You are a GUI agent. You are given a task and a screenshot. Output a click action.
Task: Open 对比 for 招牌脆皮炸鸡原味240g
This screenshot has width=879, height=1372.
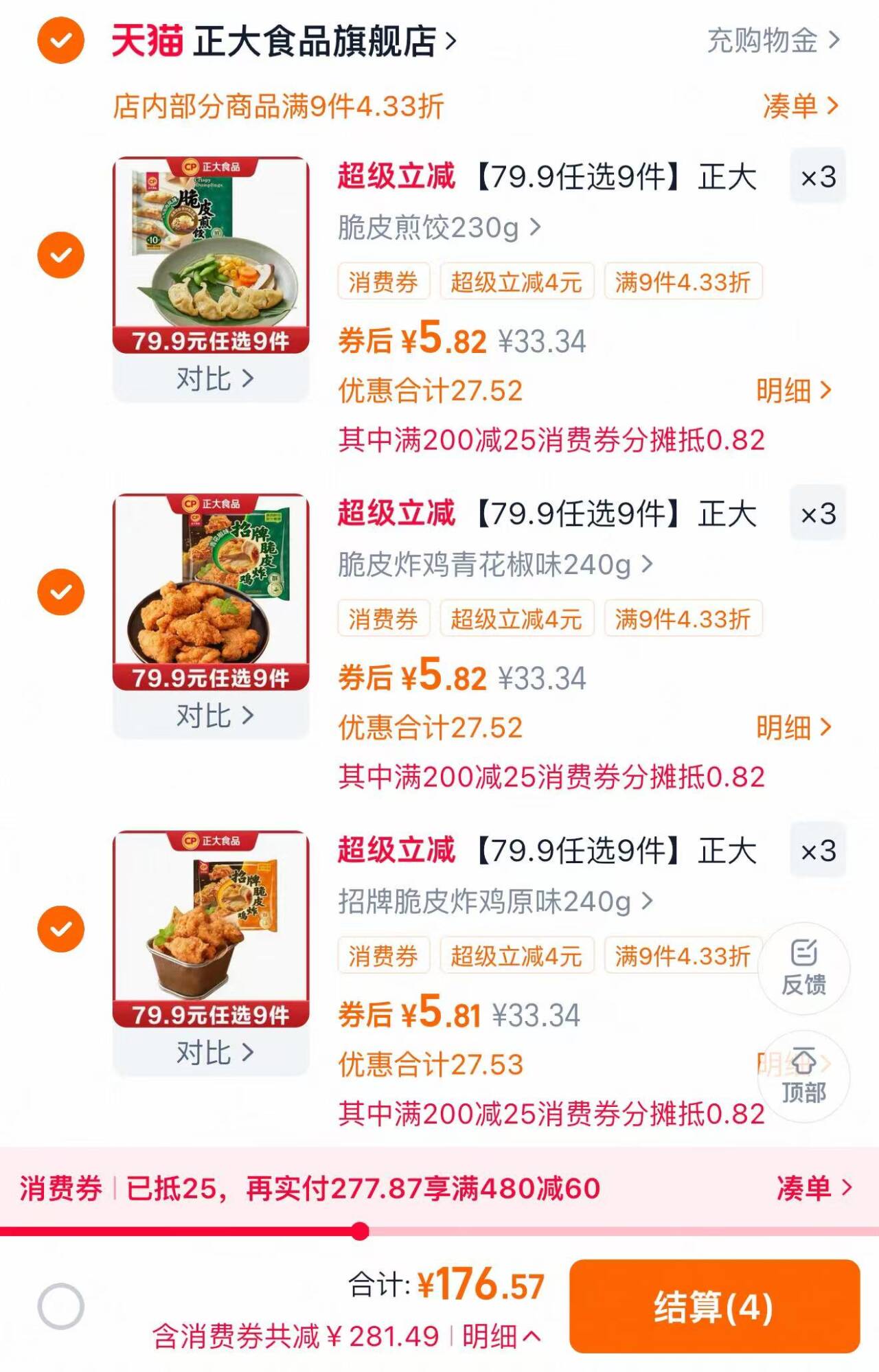tap(214, 1053)
